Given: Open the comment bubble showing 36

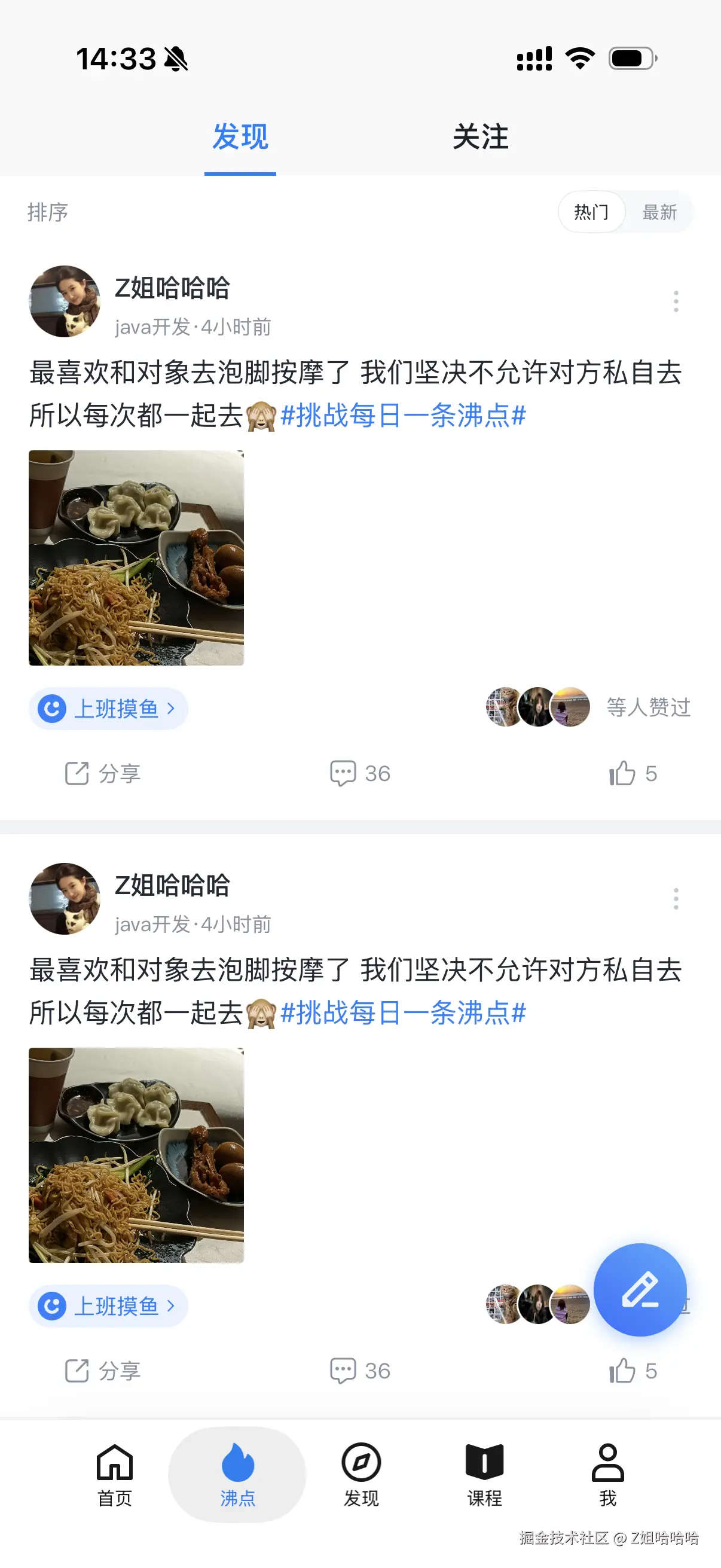Looking at the screenshot, I should 358,774.
